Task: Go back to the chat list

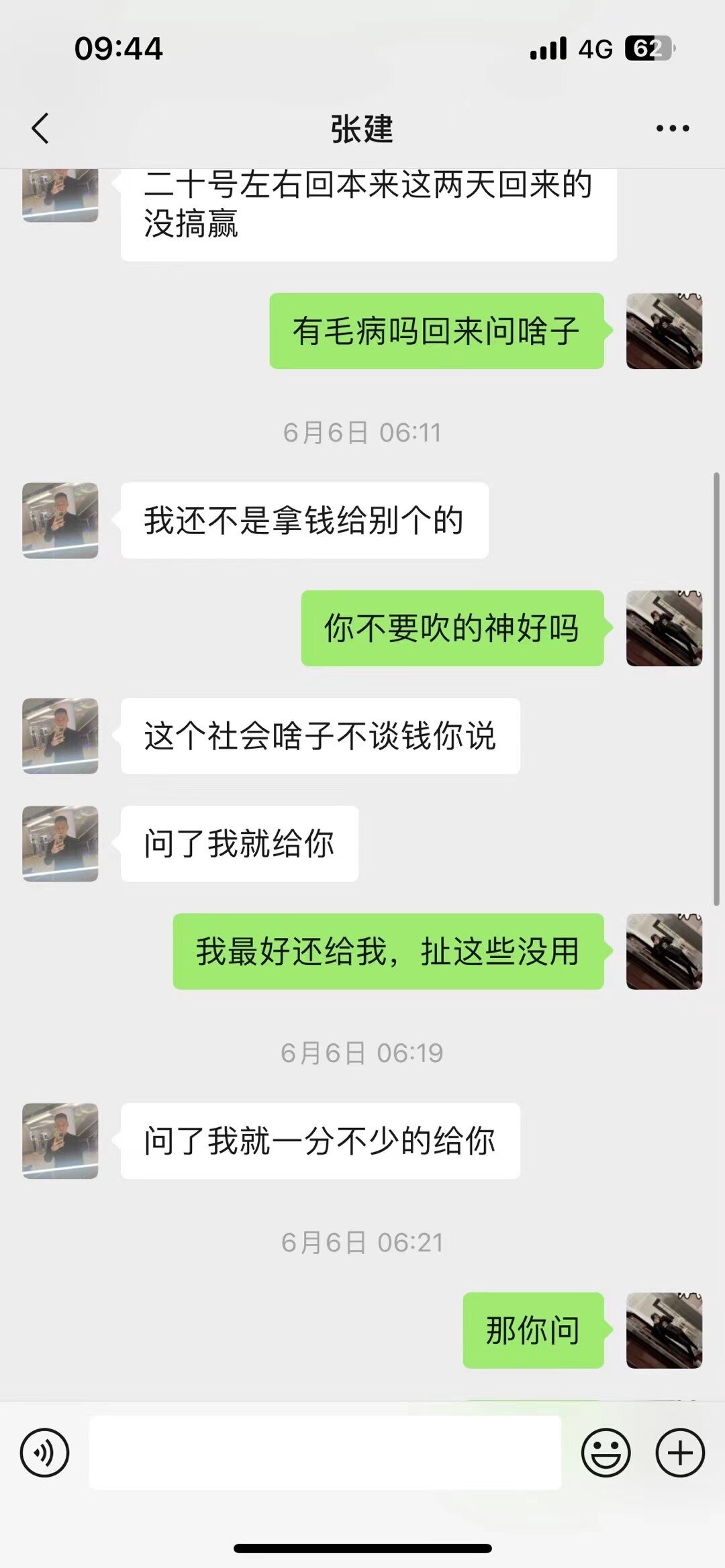Action: (40, 128)
